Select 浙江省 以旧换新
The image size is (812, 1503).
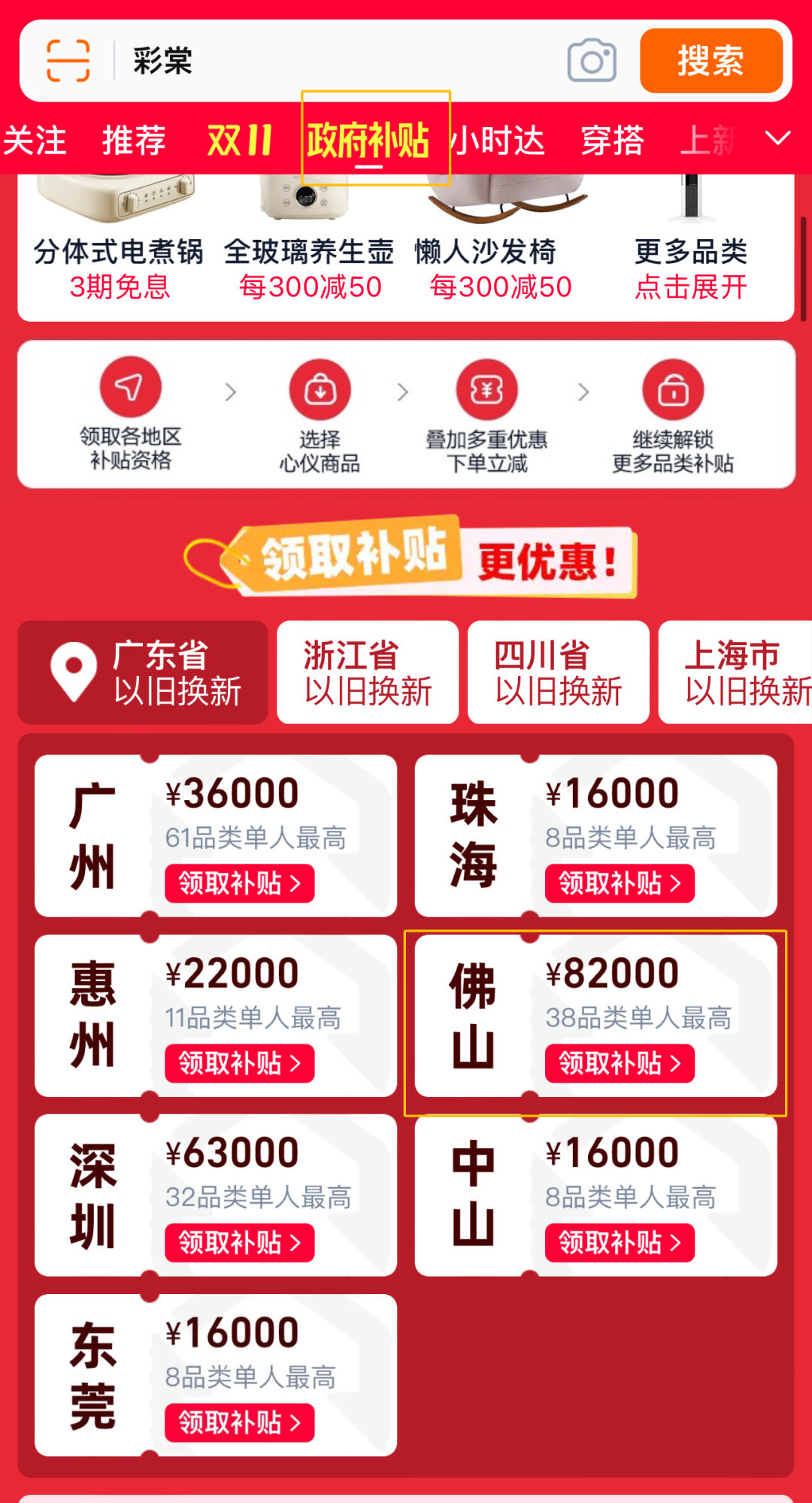click(368, 672)
